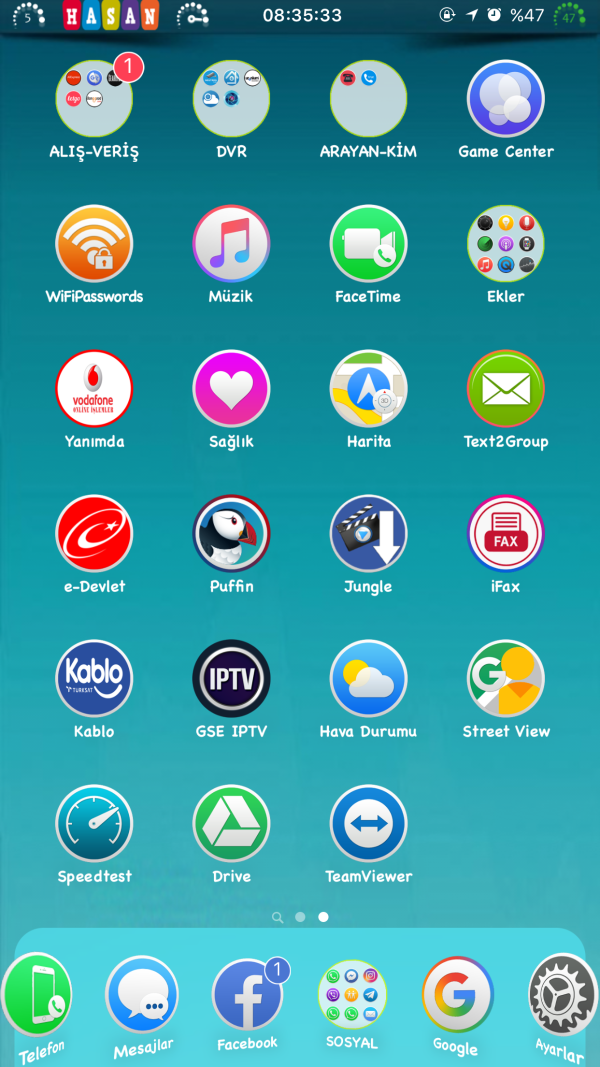
Task: Launch the Müzik app
Action: pyautogui.click(x=231, y=244)
